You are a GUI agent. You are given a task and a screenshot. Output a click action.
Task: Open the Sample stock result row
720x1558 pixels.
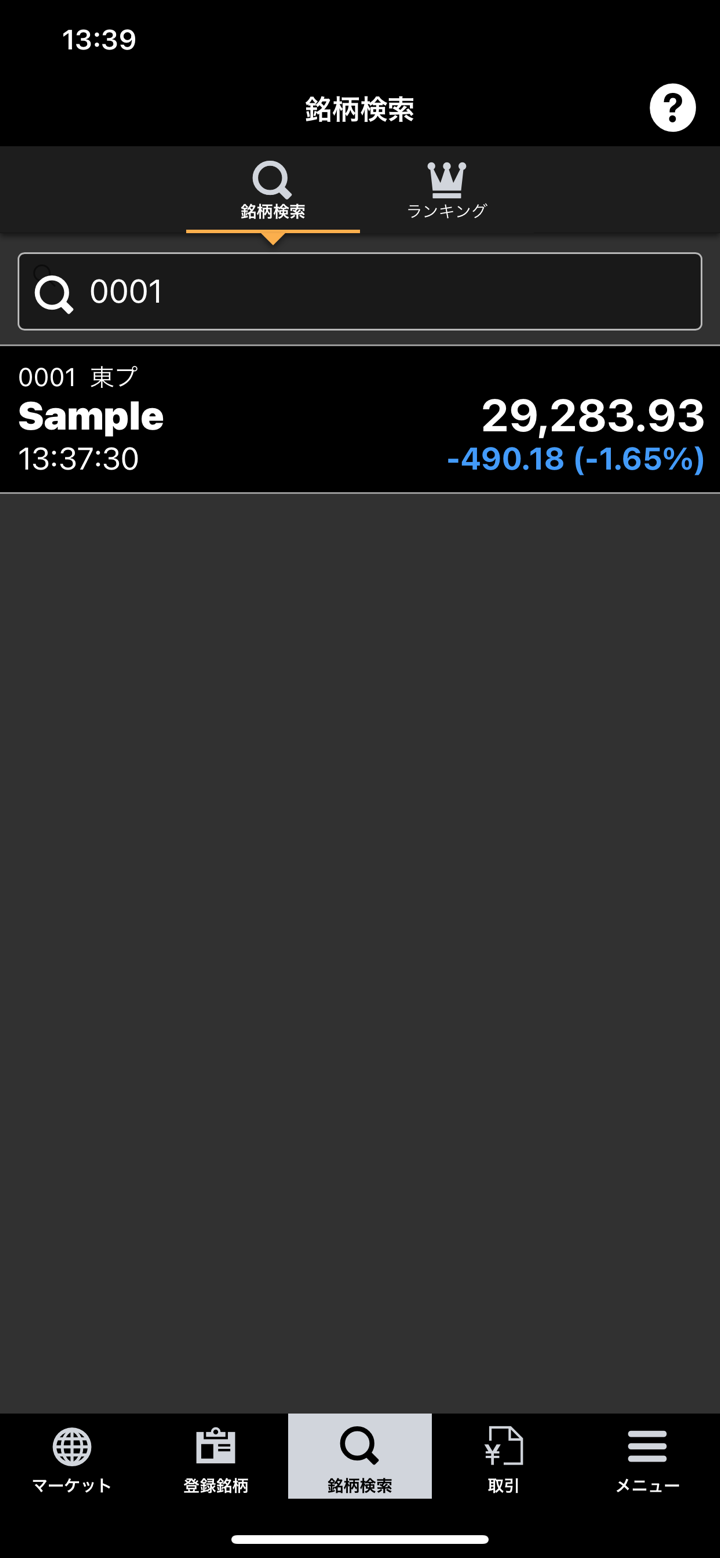click(x=360, y=418)
